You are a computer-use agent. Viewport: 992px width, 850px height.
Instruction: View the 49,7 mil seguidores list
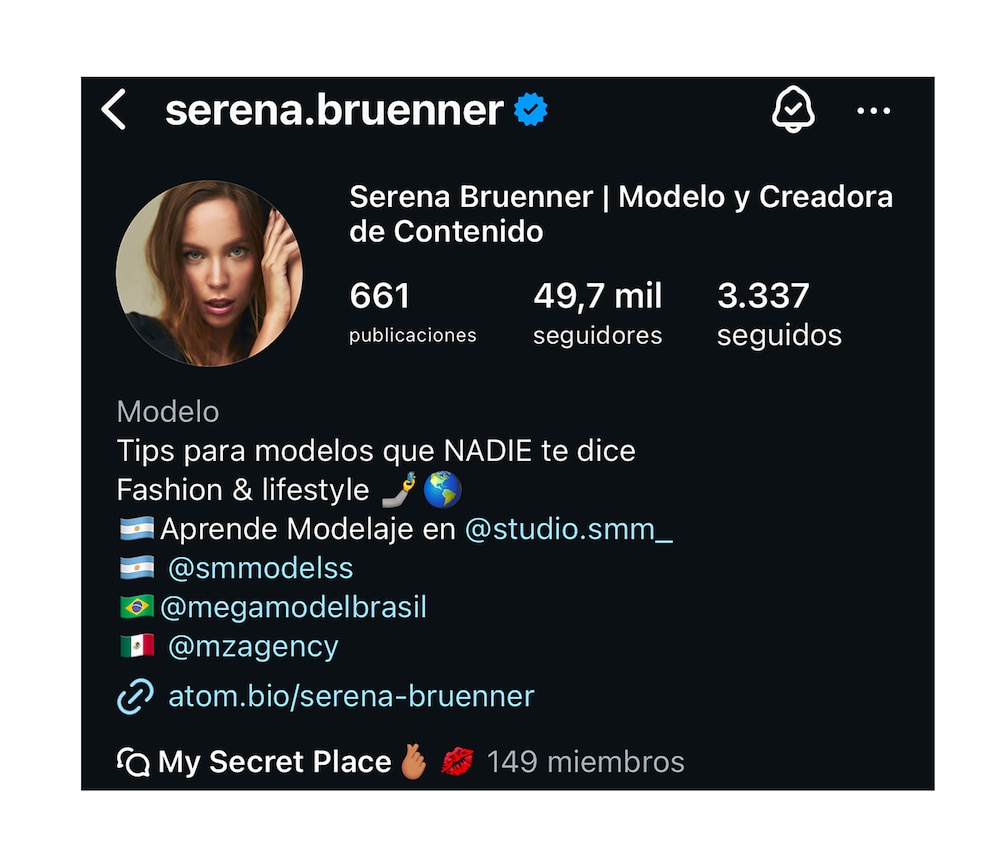point(597,313)
